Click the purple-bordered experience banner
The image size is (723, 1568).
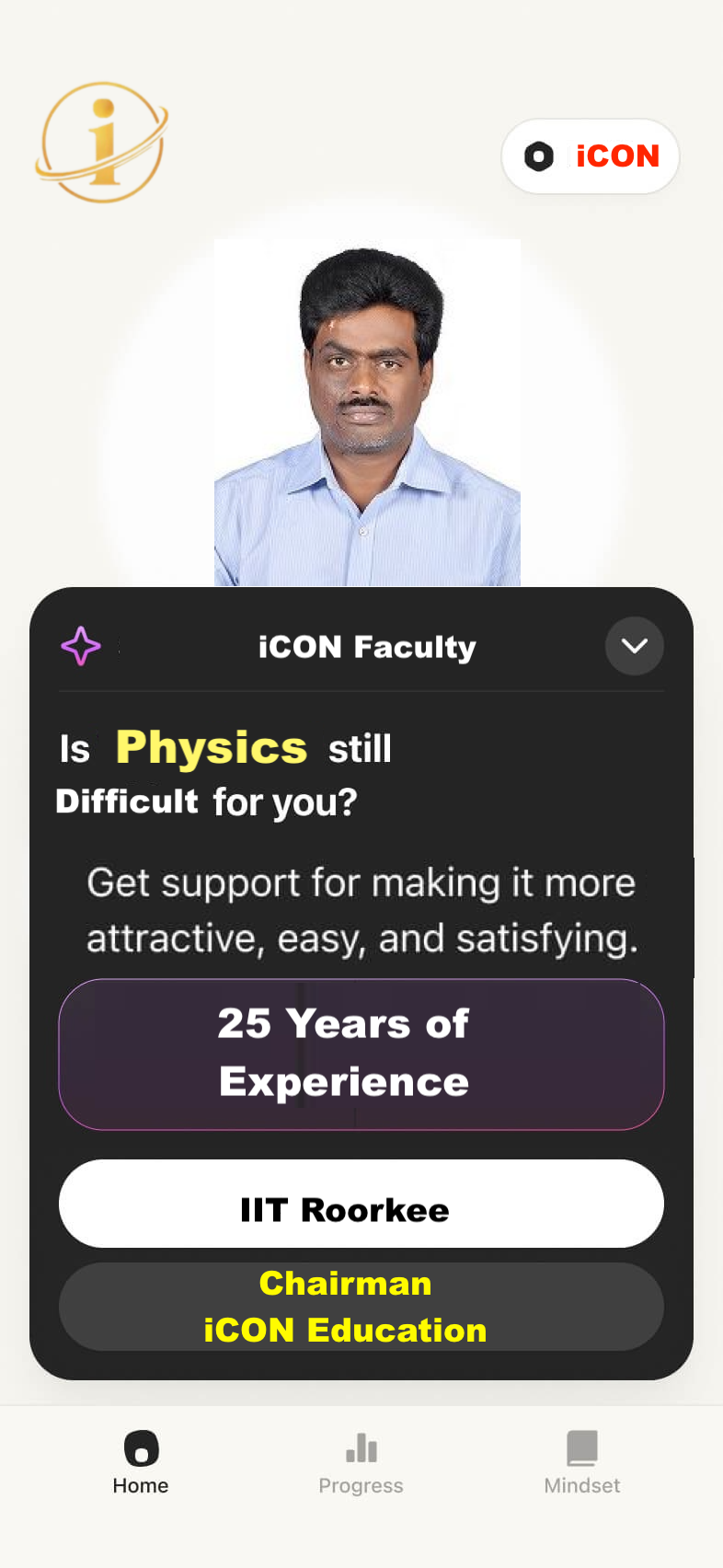(361, 1054)
